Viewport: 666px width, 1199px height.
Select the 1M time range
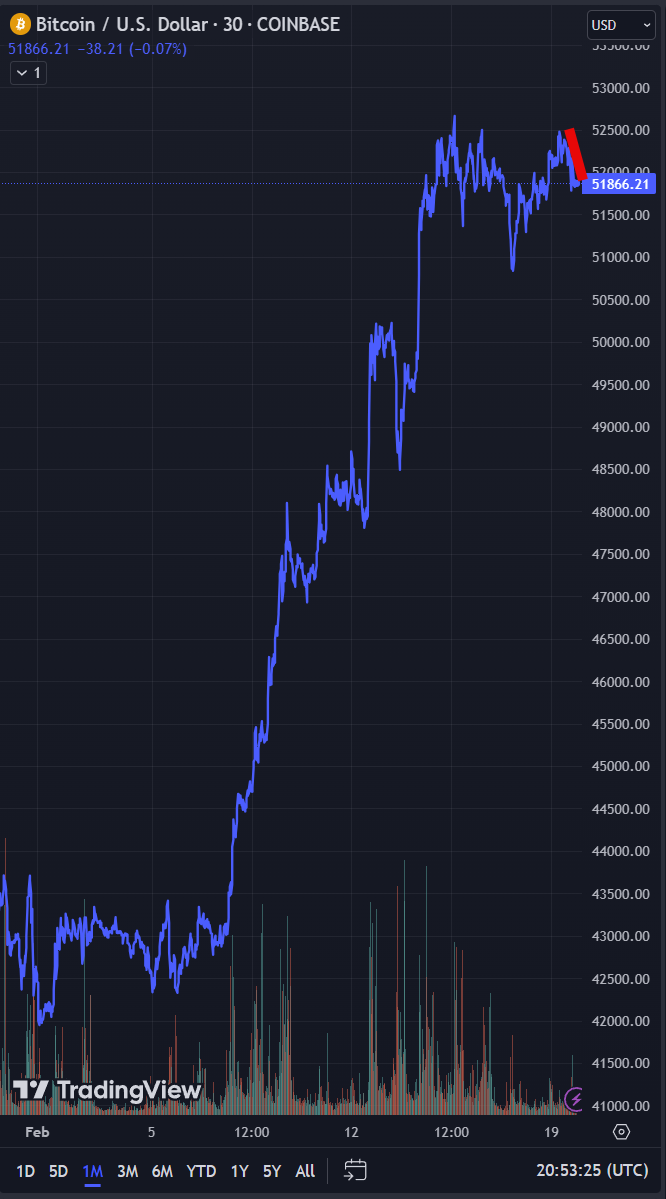click(x=93, y=1171)
